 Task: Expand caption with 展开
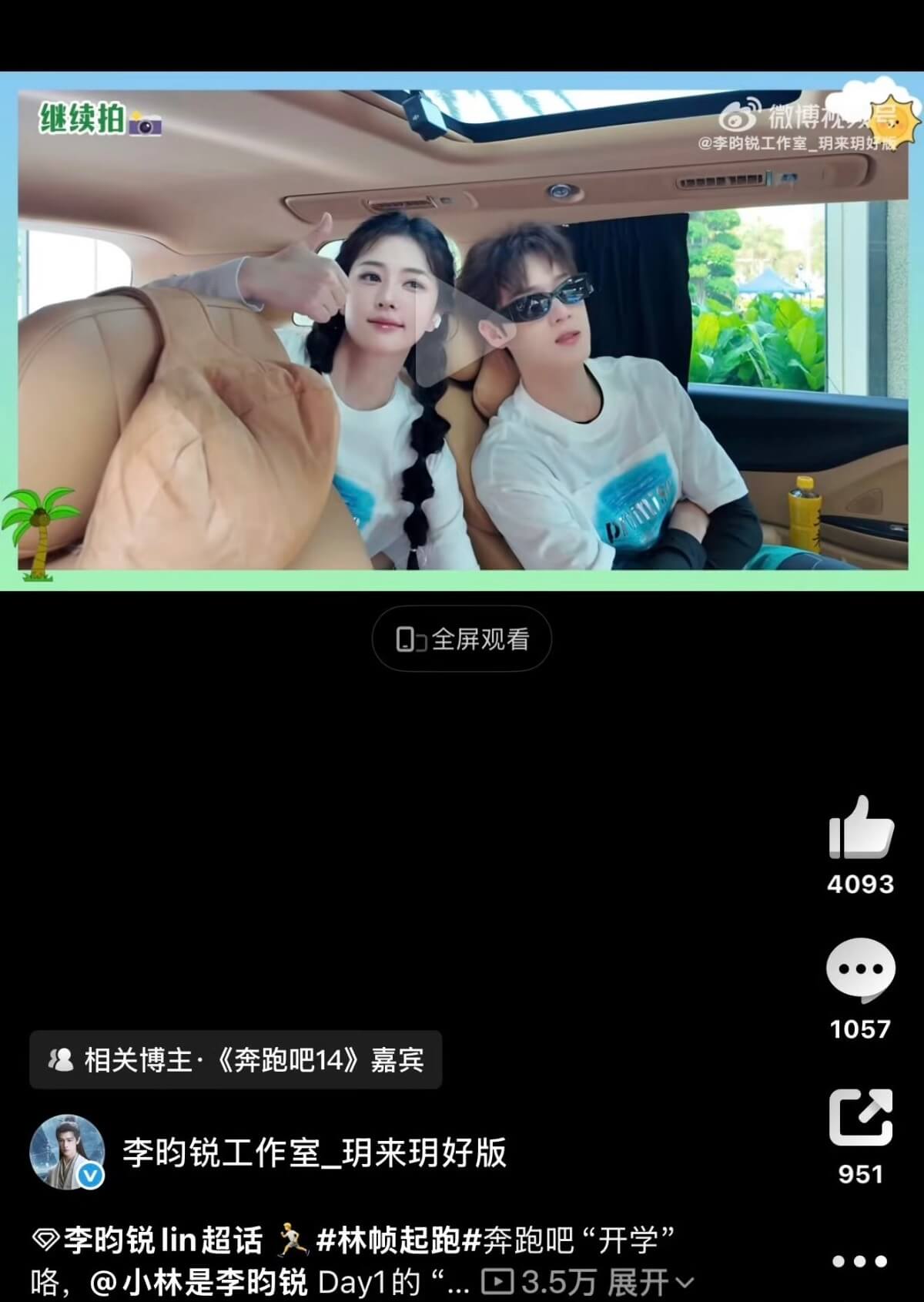tap(649, 1283)
